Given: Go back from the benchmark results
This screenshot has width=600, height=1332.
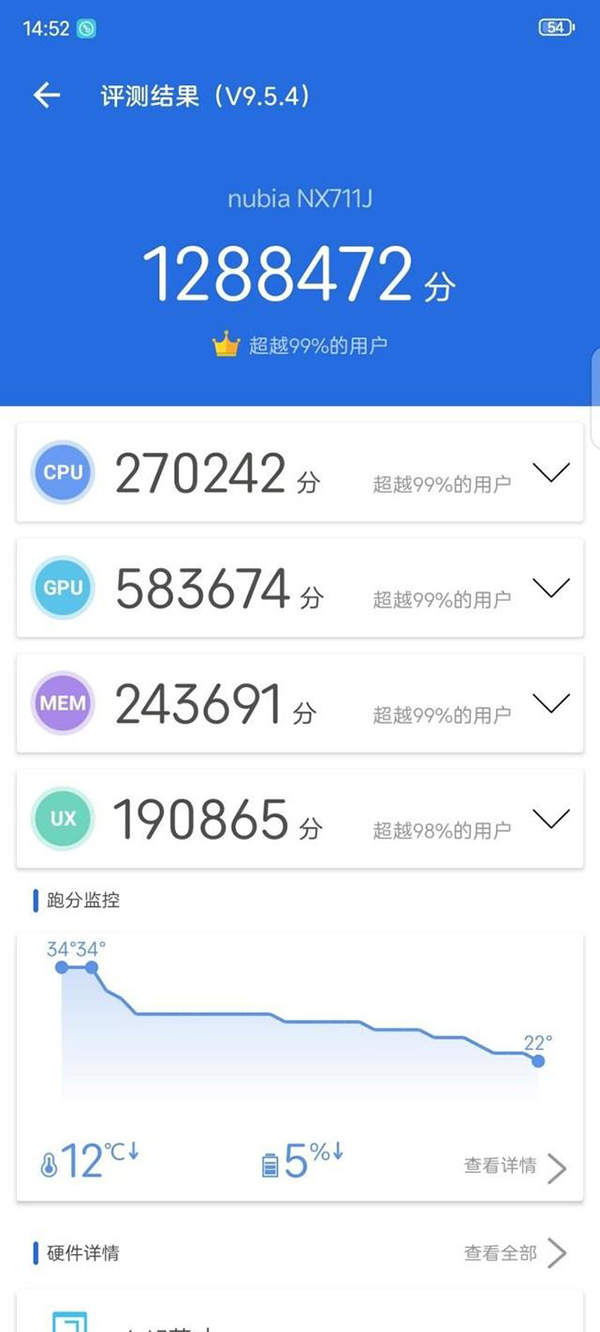Looking at the screenshot, I should click(x=46, y=96).
